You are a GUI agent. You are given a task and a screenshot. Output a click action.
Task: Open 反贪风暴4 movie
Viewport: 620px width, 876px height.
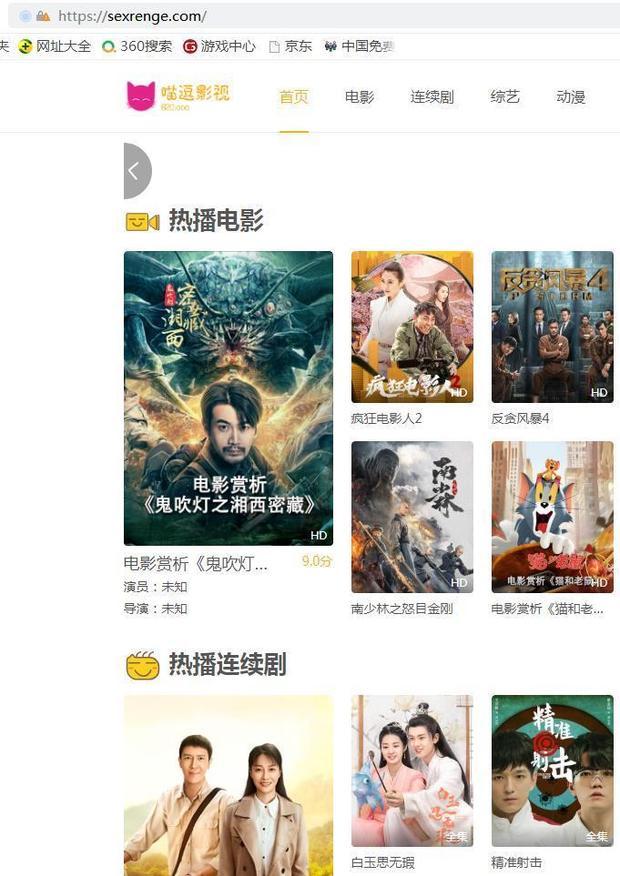552,327
